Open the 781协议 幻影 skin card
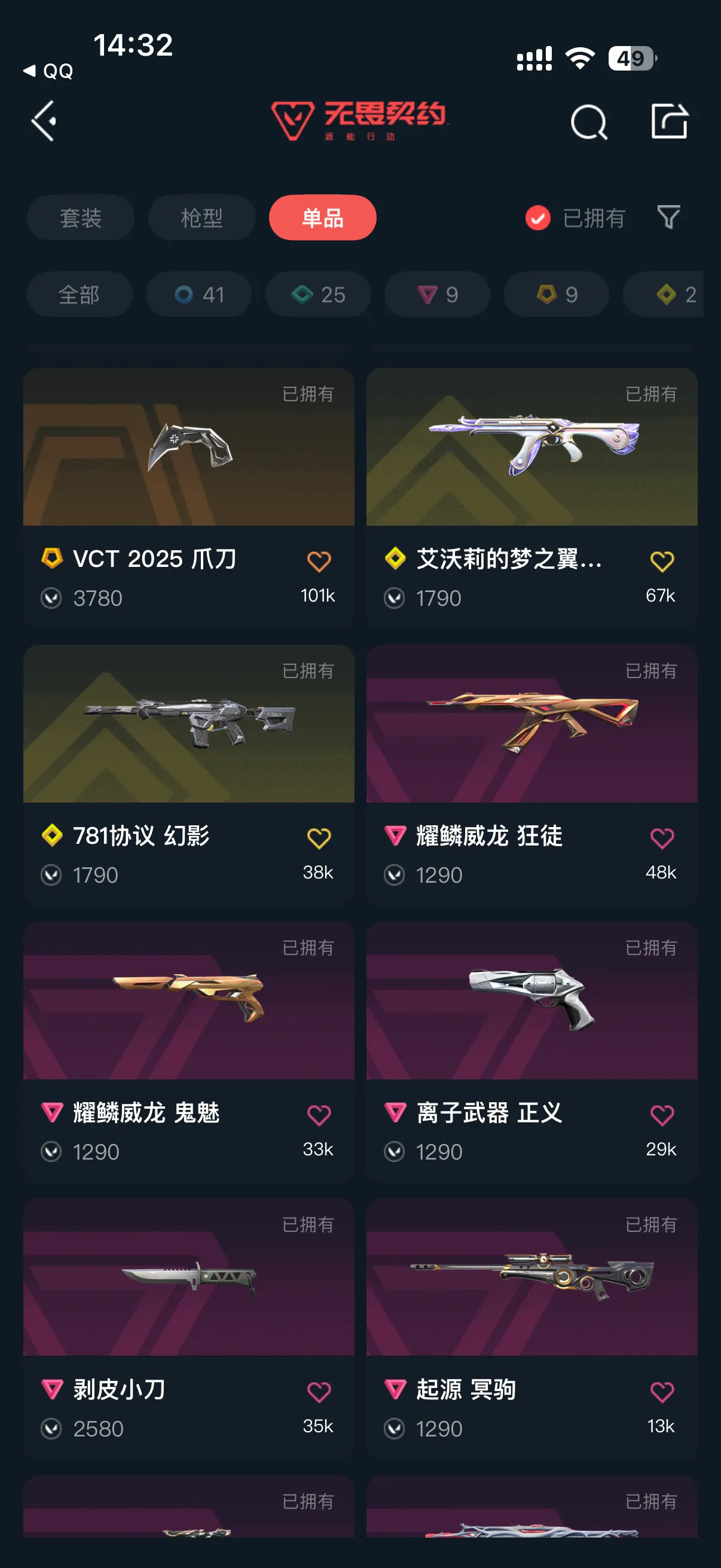This screenshot has height=1568, width=721. 188,775
